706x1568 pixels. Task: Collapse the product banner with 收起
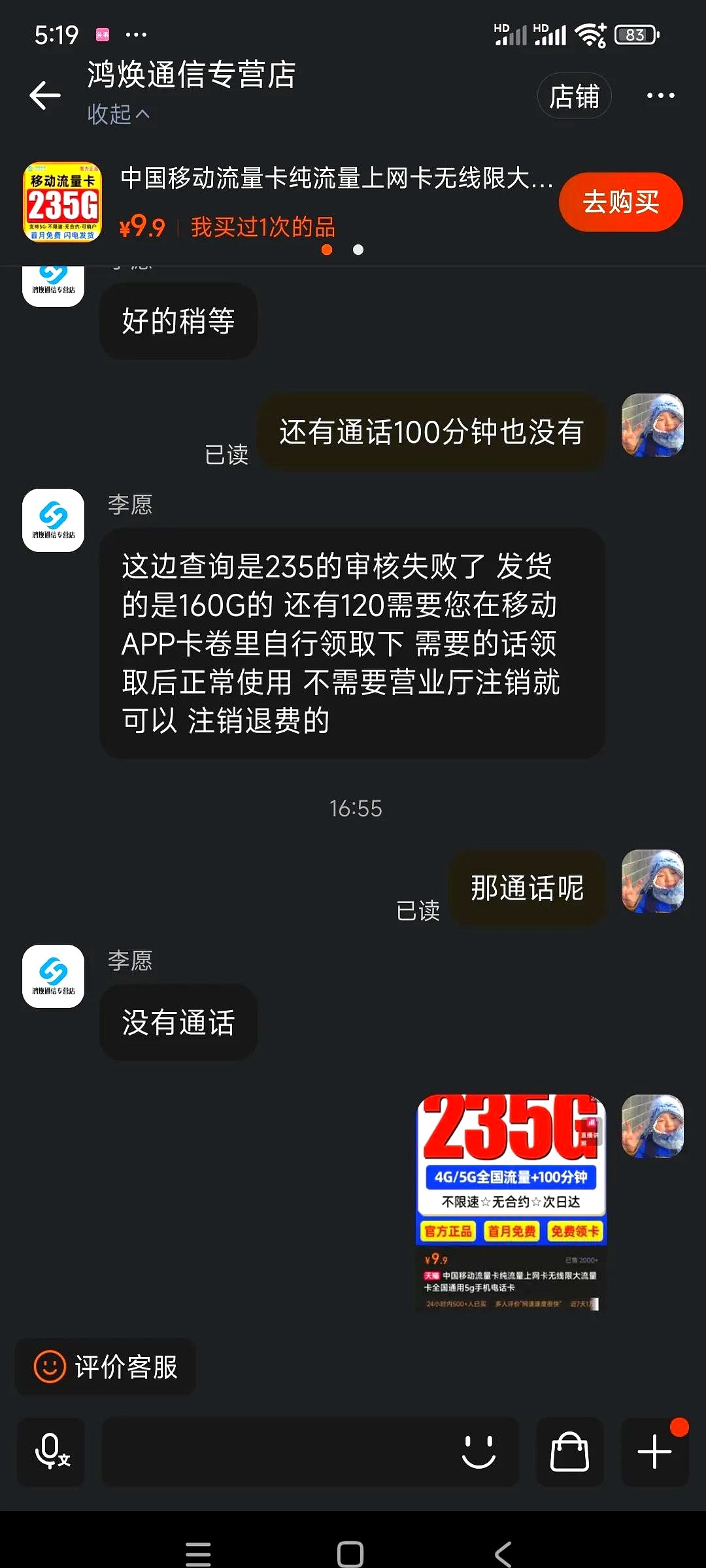(118, 114)
